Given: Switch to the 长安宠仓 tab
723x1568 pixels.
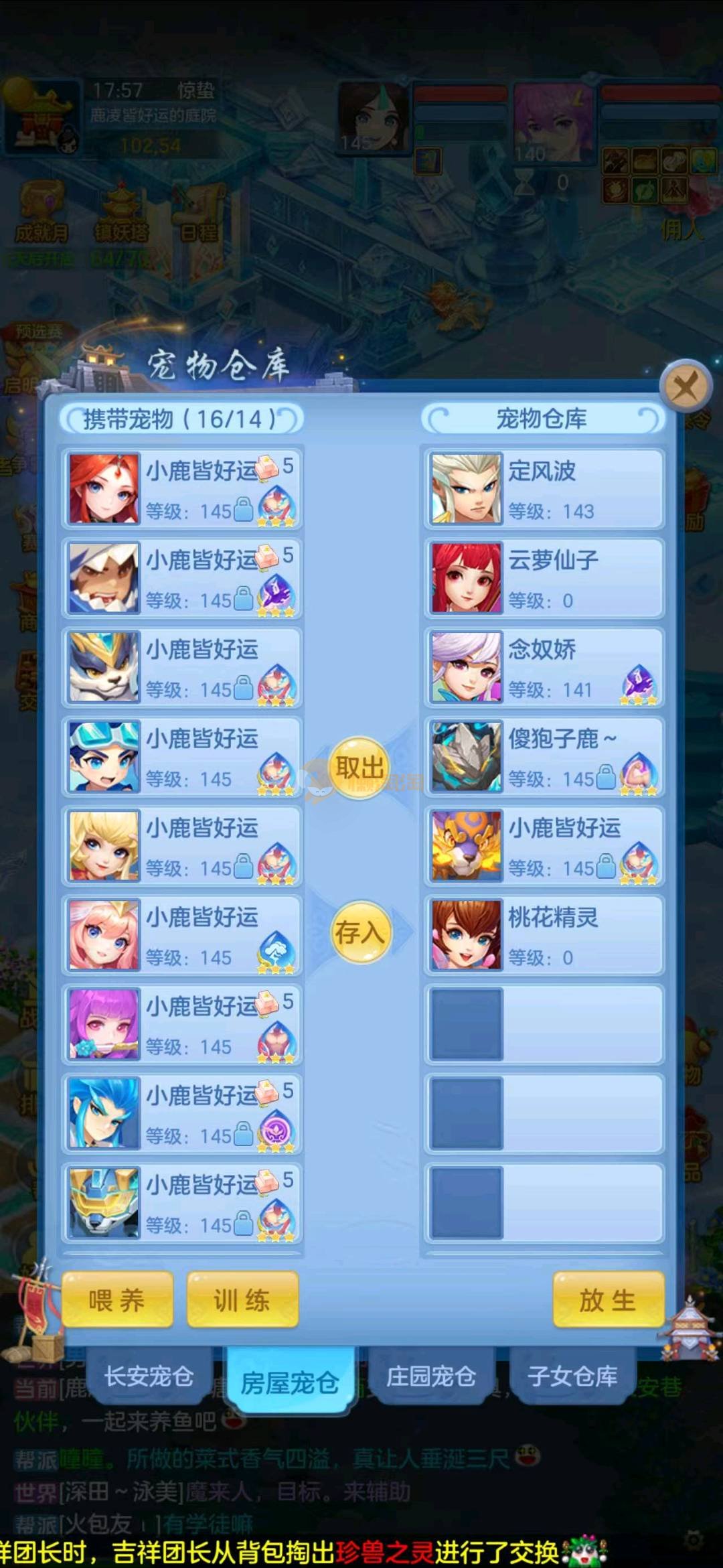Looking at the screenshot, I should 149,1376.
